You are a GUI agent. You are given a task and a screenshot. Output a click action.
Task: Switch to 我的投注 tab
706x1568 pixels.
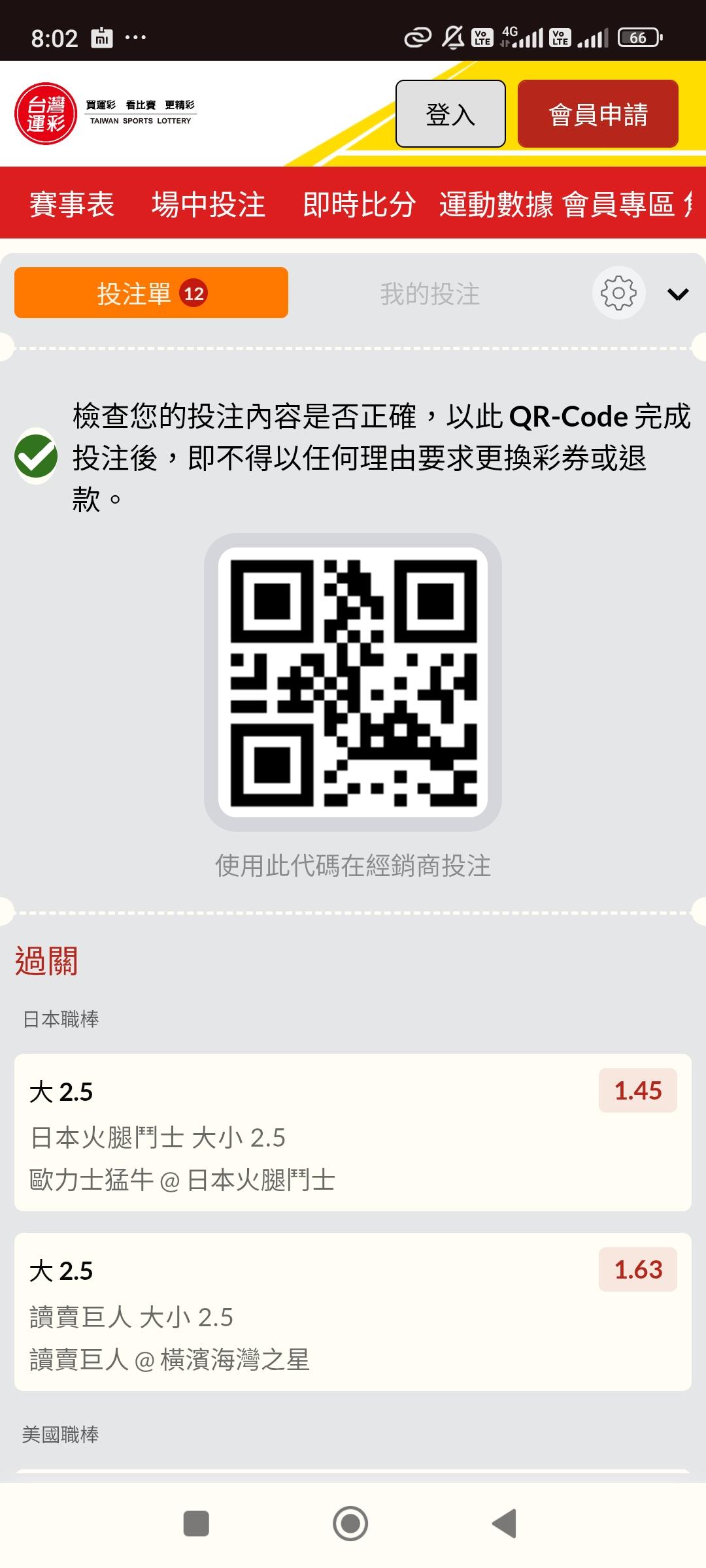[429, 294]
